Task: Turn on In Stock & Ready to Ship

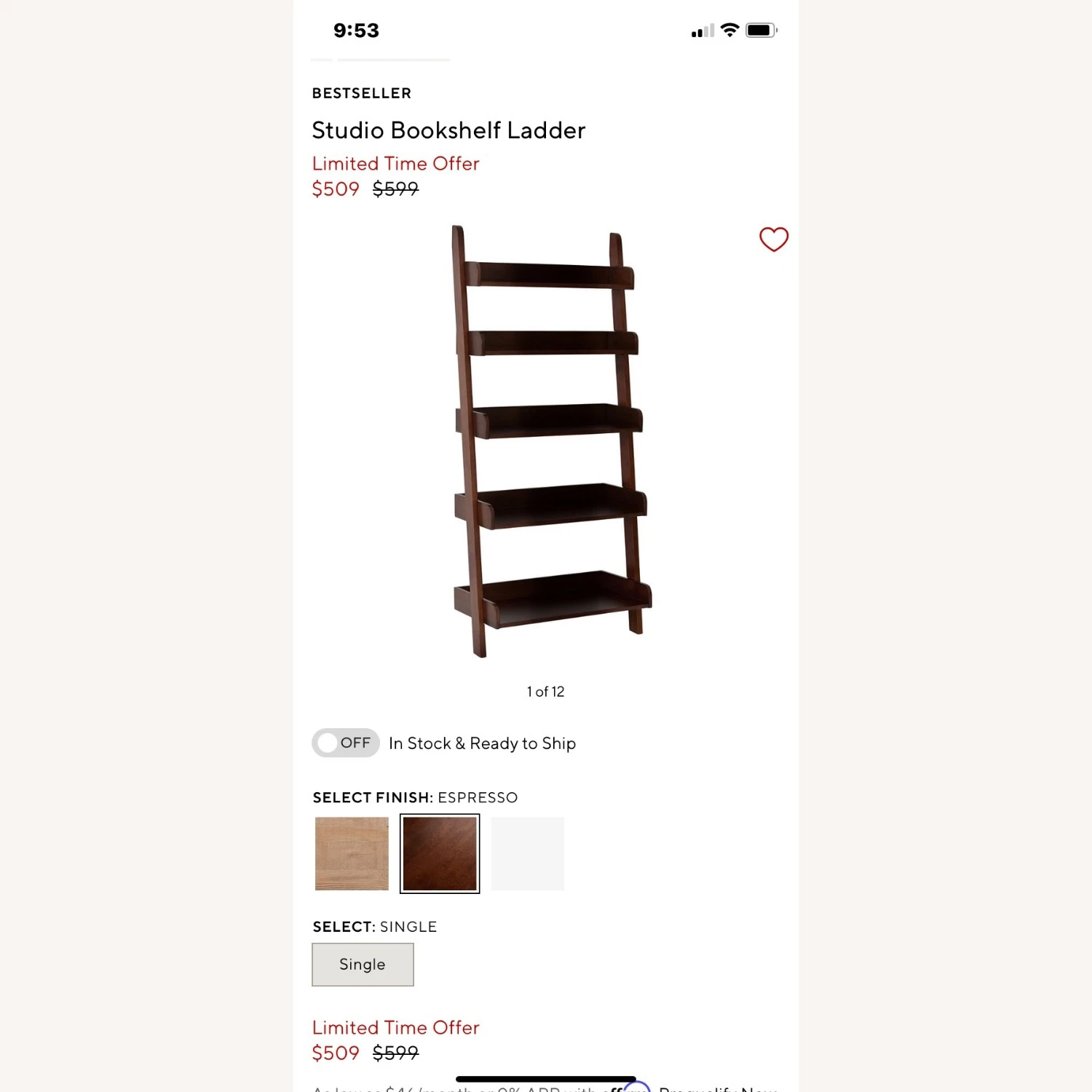Action: [346, 743]
